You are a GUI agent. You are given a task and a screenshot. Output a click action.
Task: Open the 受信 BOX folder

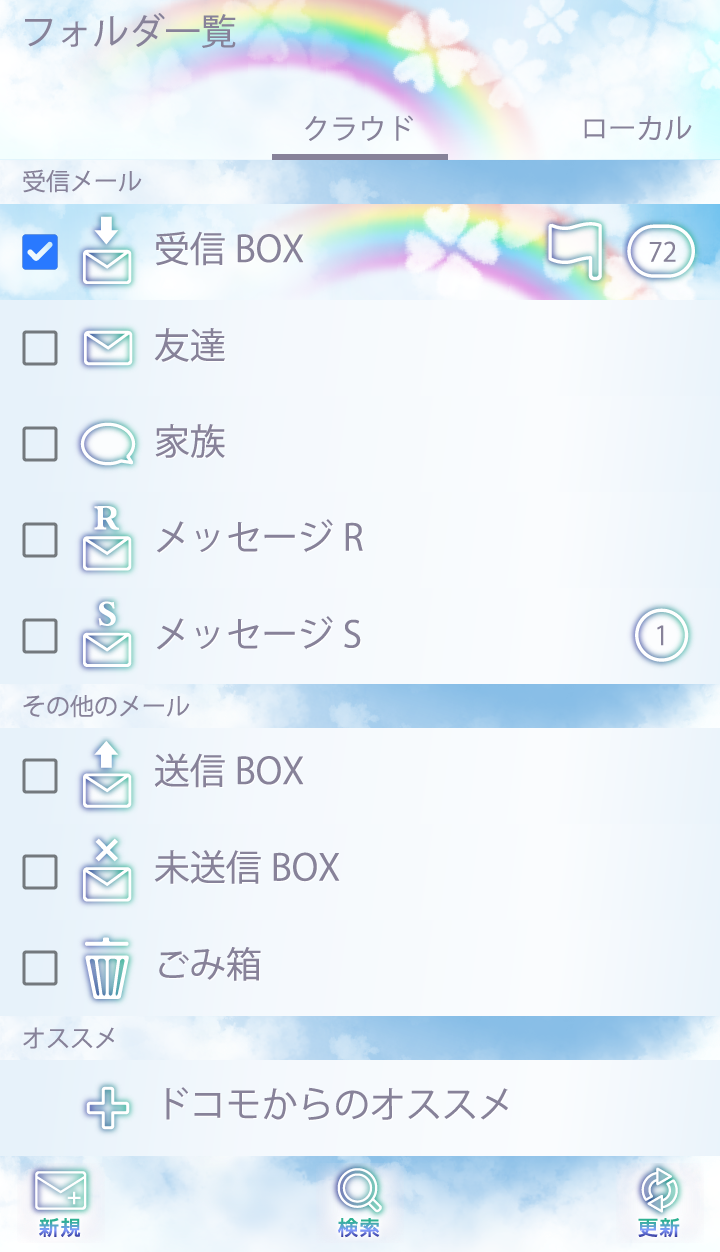(230, 251)
